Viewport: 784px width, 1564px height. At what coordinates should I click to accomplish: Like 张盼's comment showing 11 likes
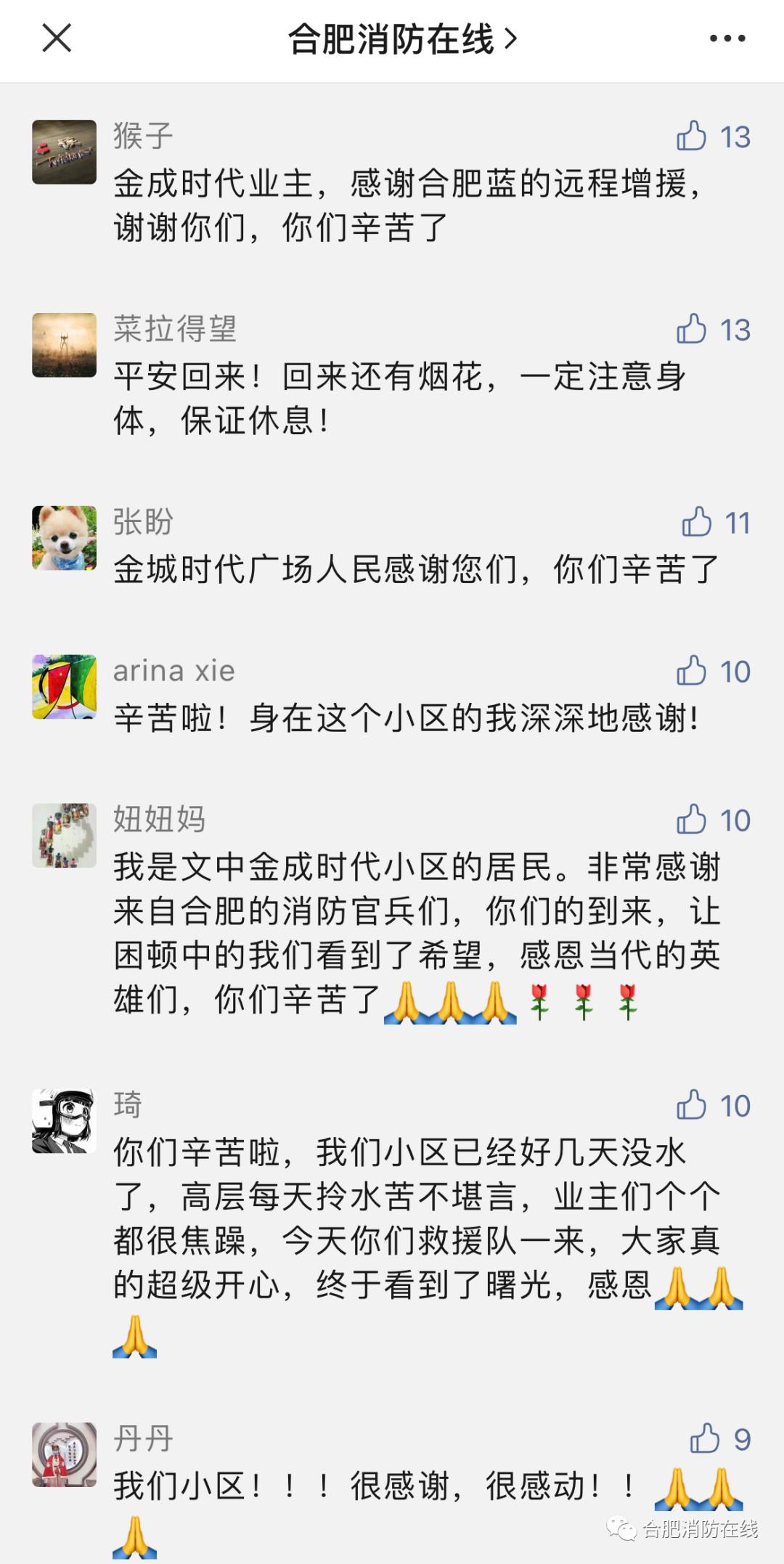[x=695, y=521]
